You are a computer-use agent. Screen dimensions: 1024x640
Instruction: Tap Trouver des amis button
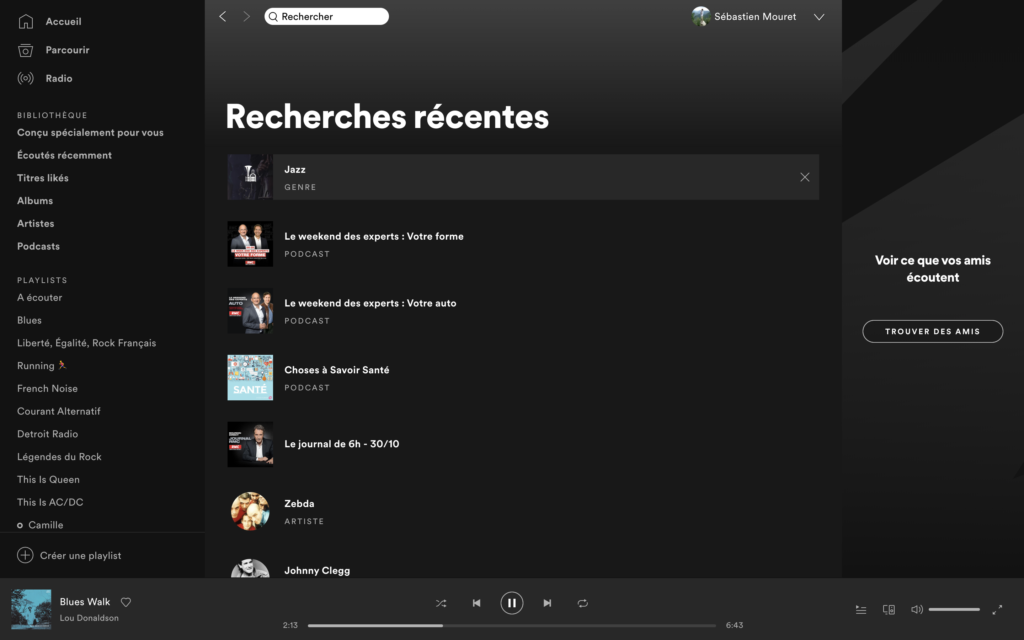pyautogui.click(x=932, y=331)
